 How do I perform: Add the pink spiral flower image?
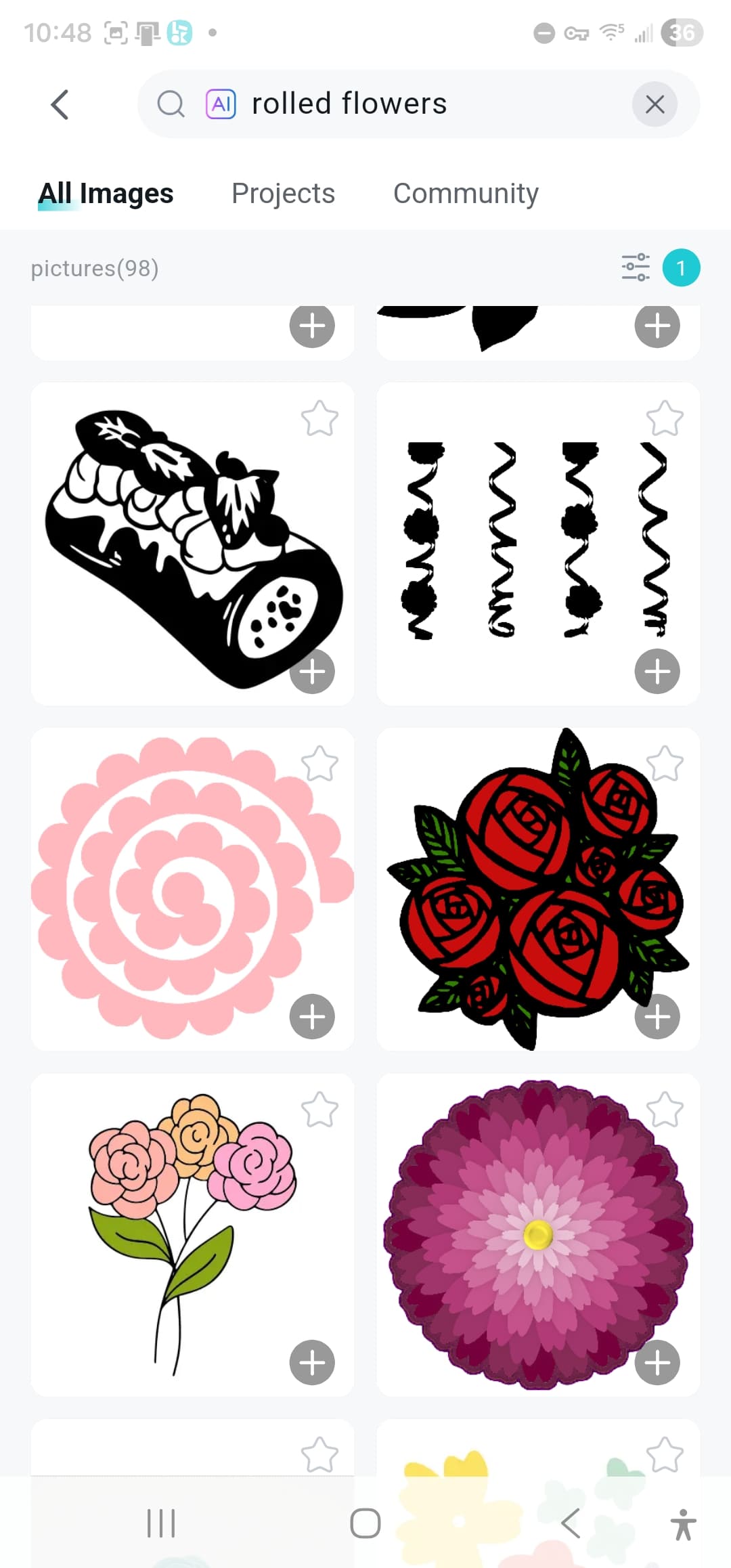pos(312,1016)
